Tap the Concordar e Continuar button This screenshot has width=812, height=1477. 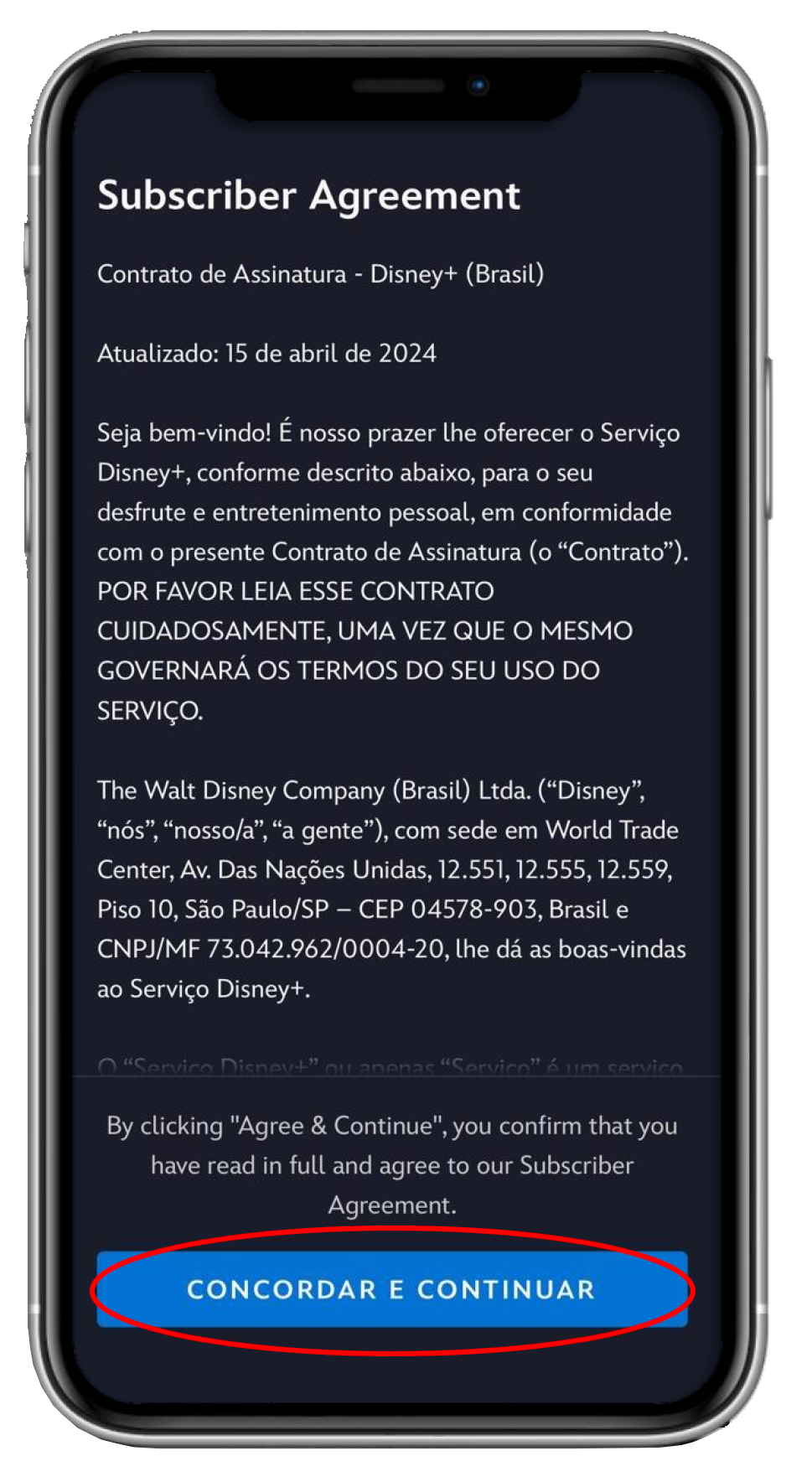click(391, 1288)
